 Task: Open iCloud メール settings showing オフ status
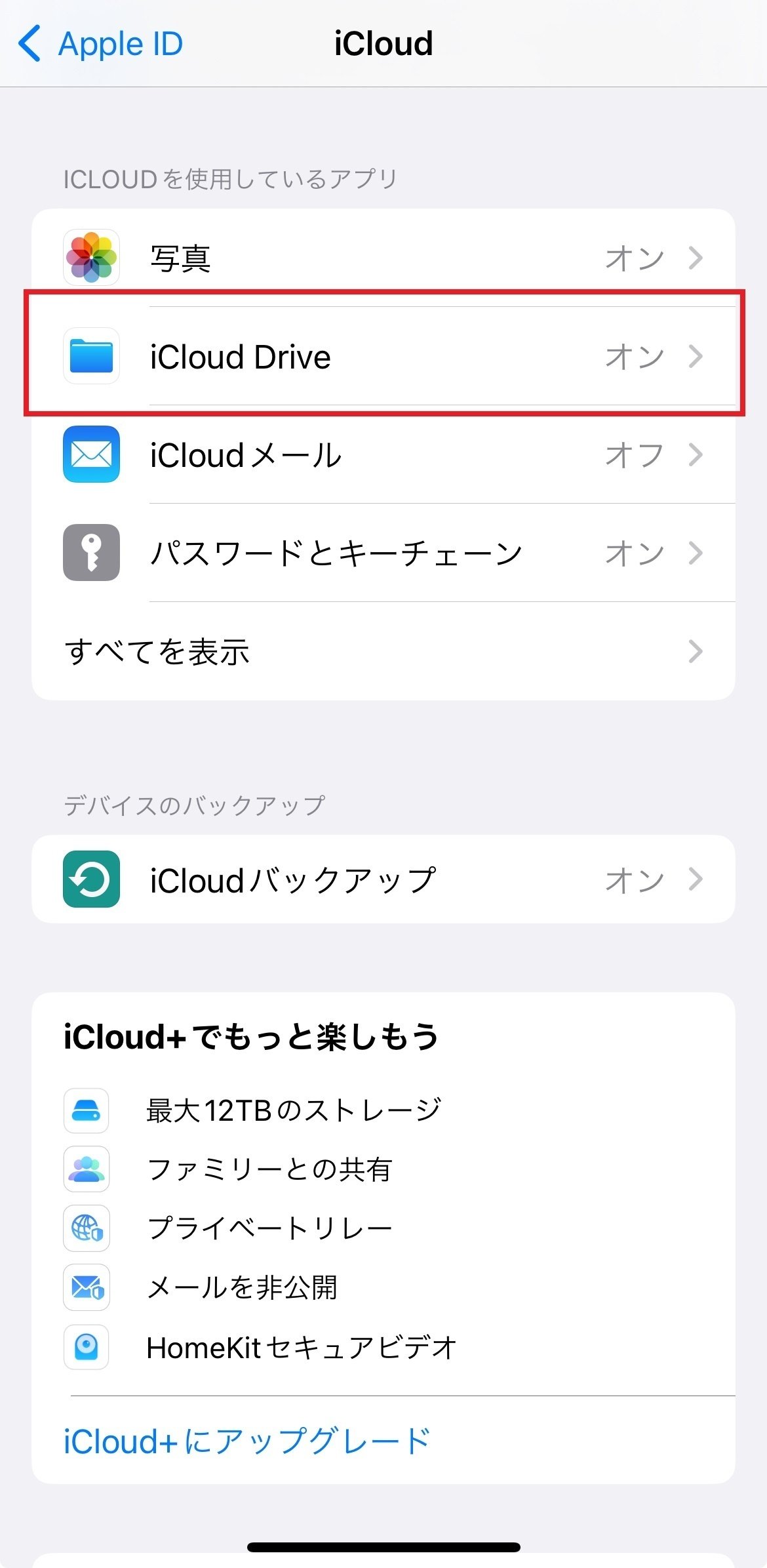[383, 454]
